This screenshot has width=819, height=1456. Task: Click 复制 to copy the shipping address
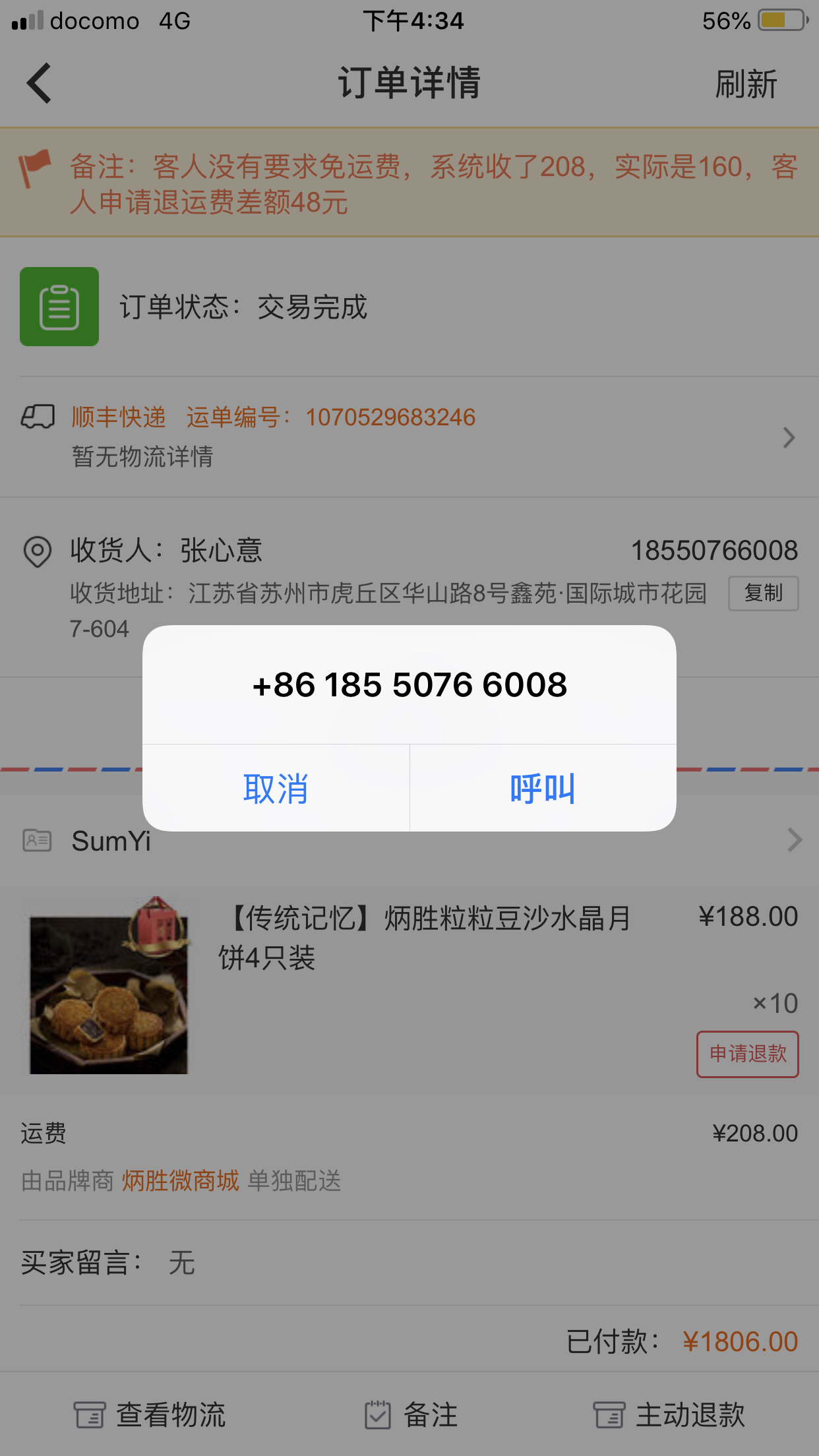point(763,593)
